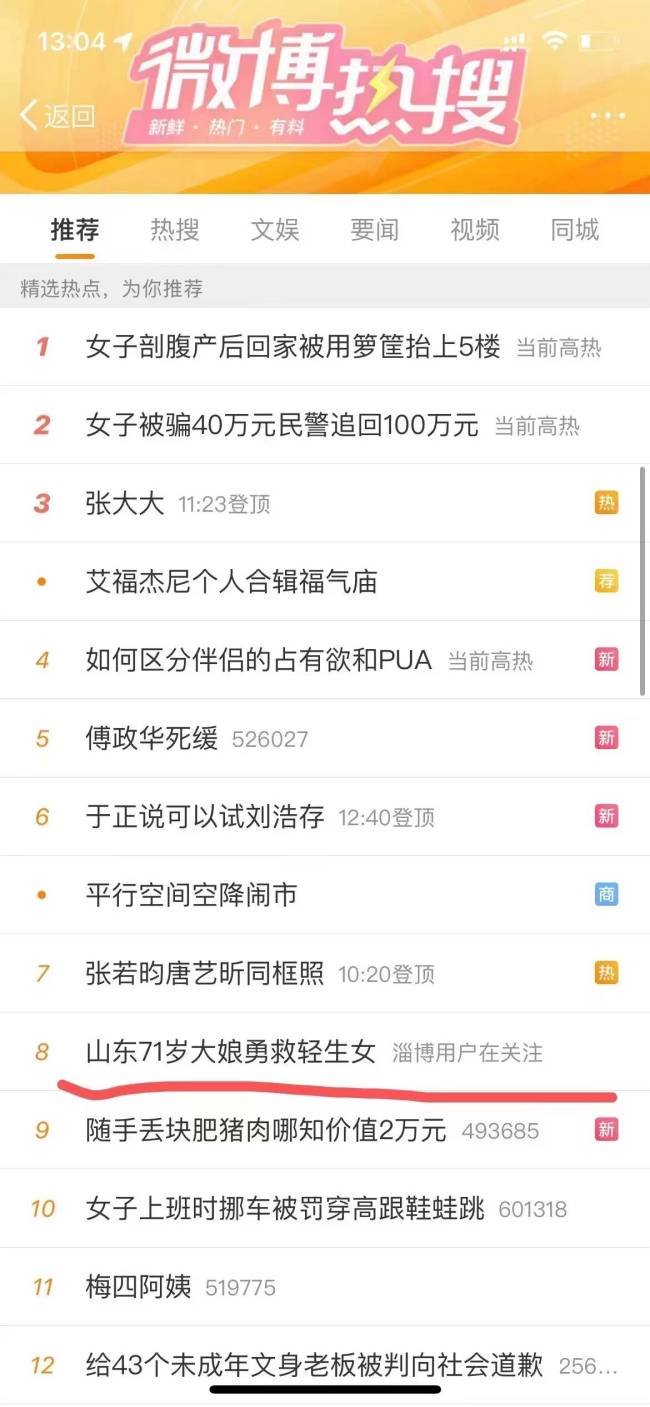Open topic 于正说可以试刘浩存
Image resolution: width=650 pixels, height=1407 pixels.
pos(325,816)
